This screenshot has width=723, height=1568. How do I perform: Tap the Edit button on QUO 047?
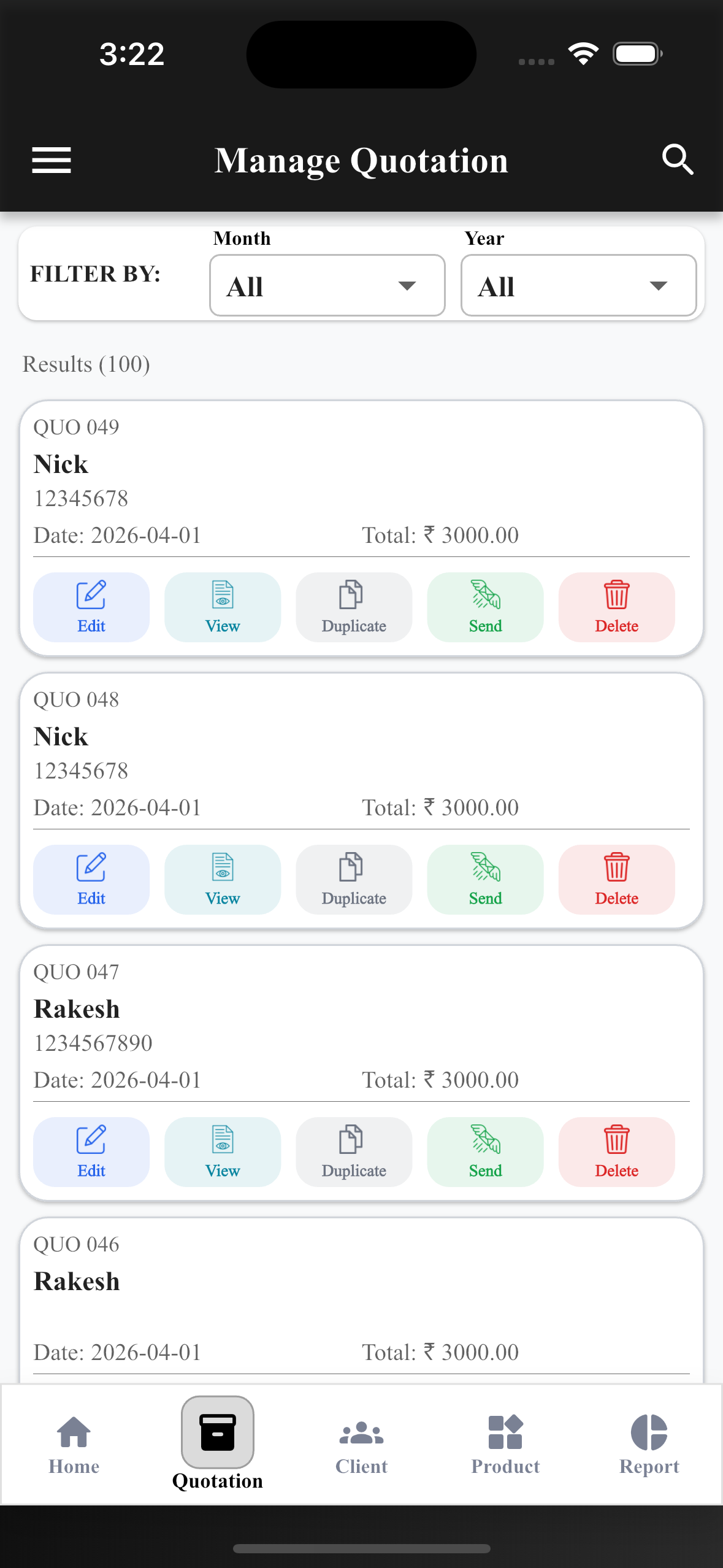coord(91,1152)
